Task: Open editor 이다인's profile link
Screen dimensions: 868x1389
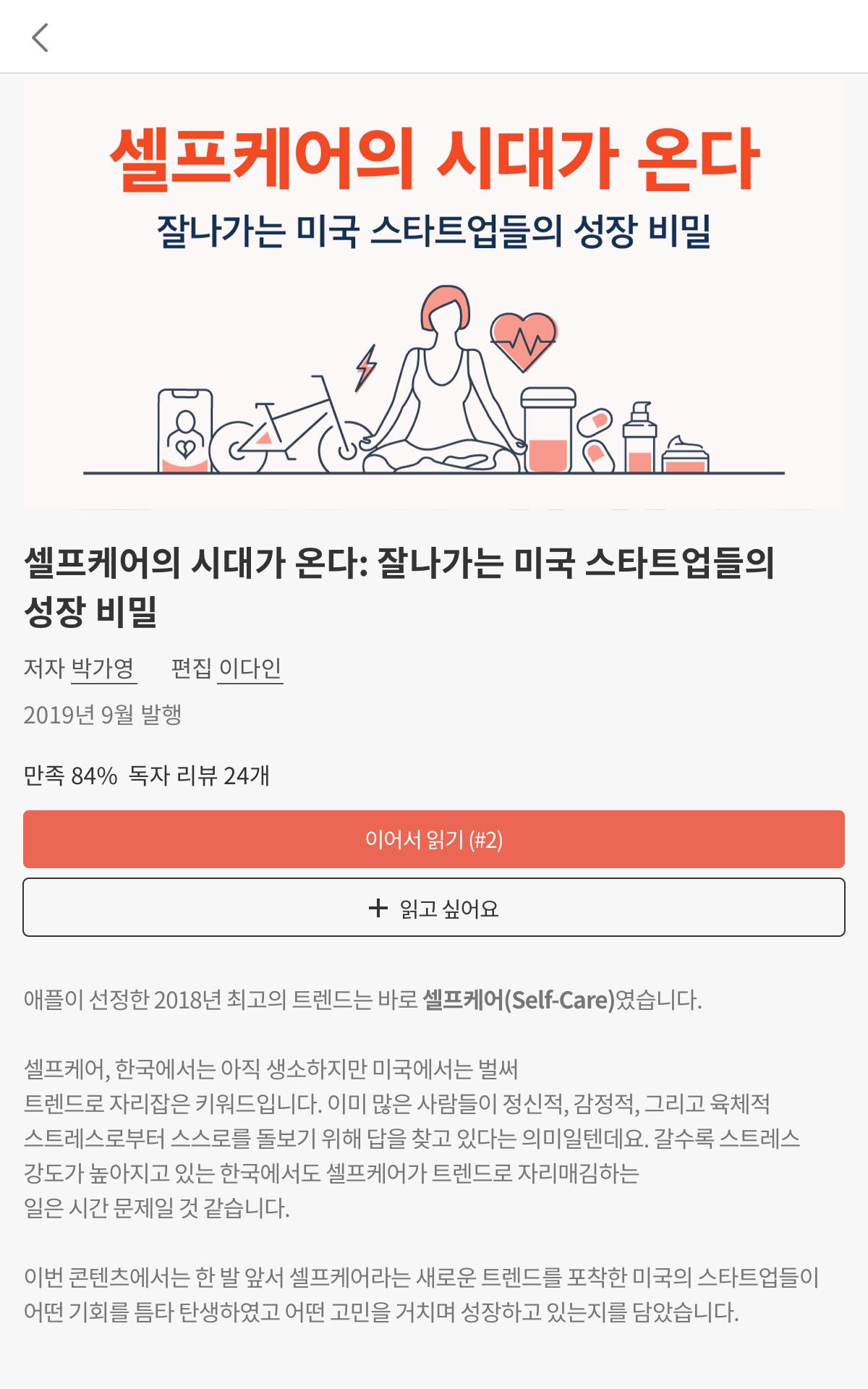Action: click(250, 668)
